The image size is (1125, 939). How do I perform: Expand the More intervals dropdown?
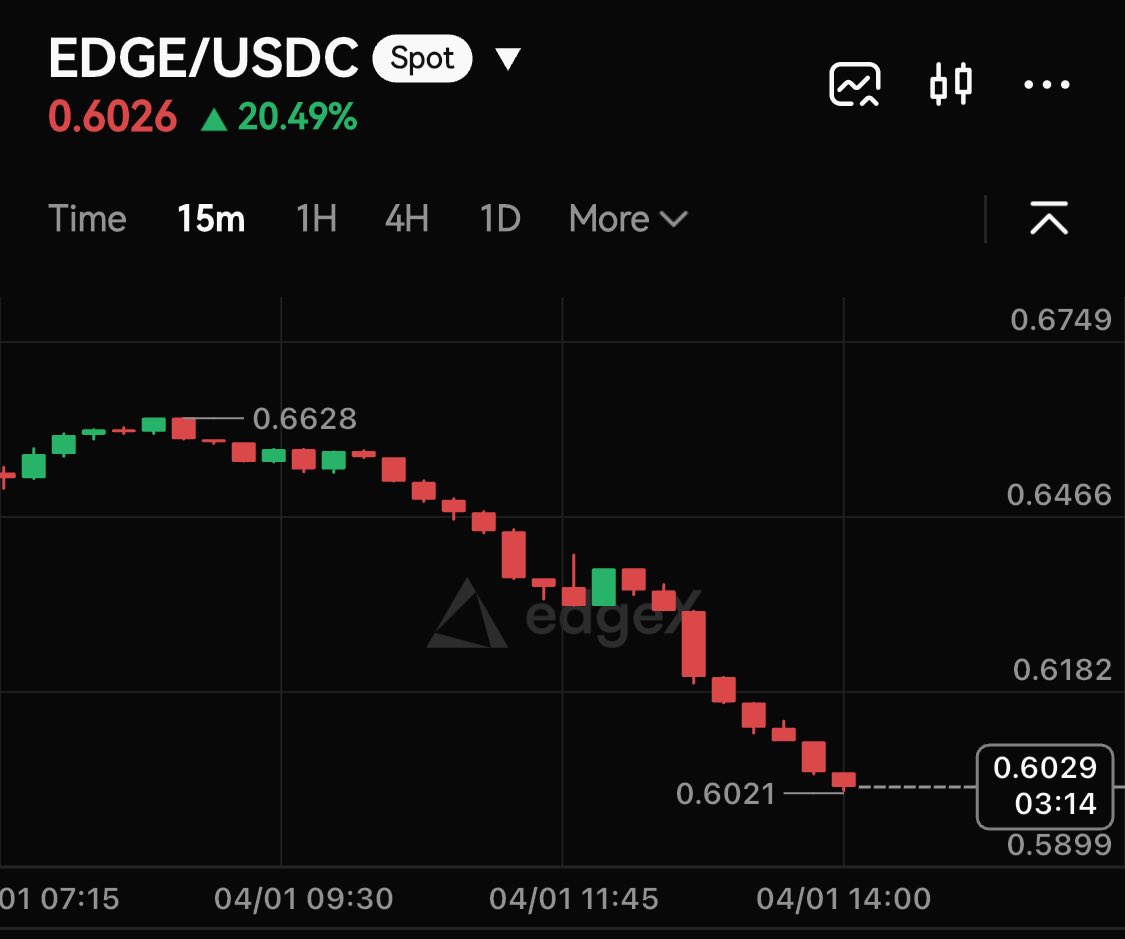point(627,219)
